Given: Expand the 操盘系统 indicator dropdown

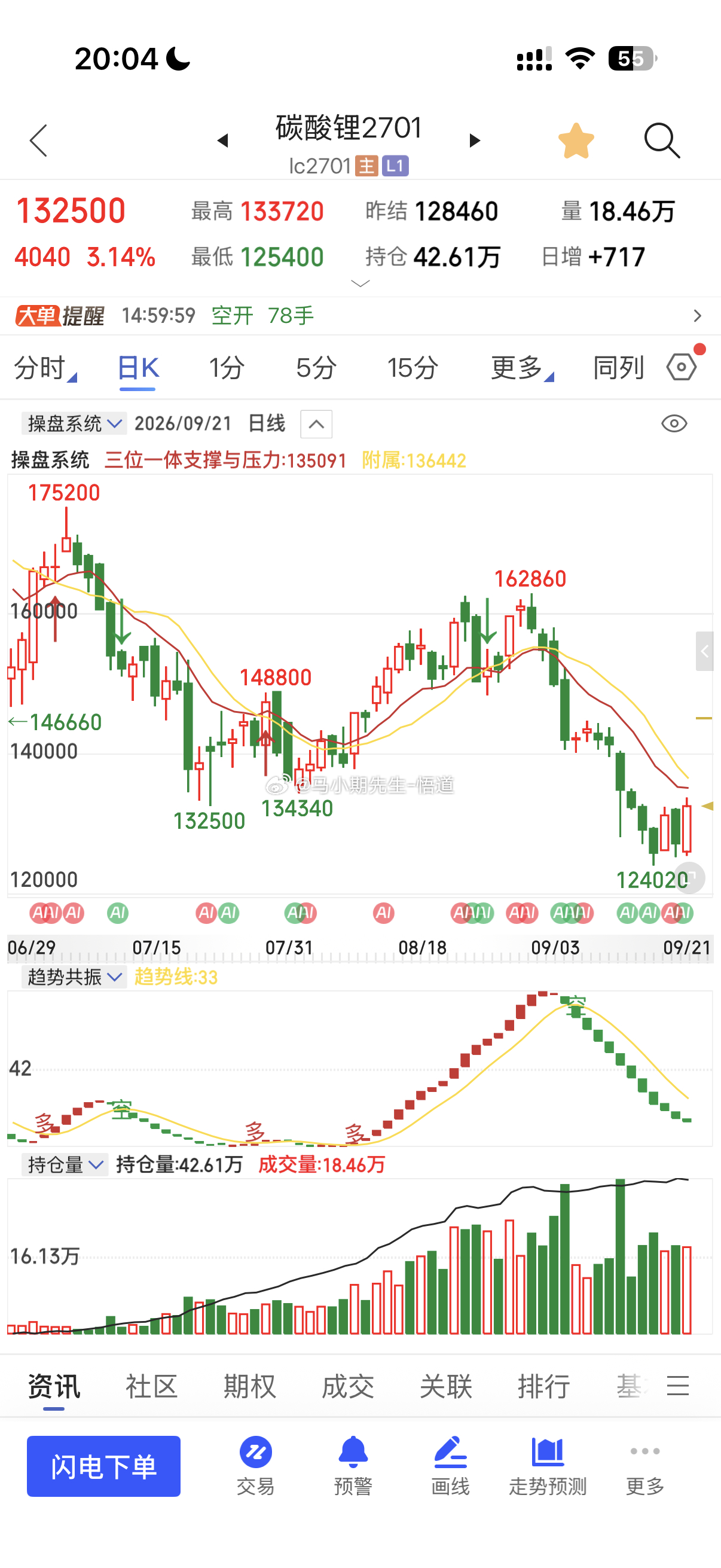Looking at the screenshot, I should point(74,423).
